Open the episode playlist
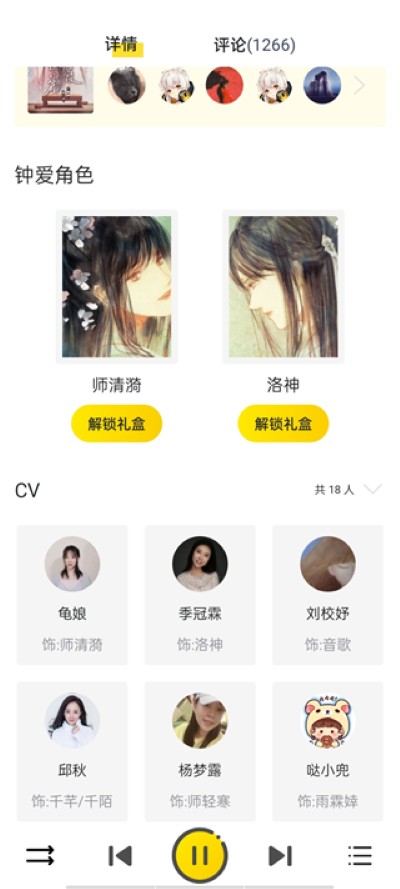400x889 pixels. (360, 856)
